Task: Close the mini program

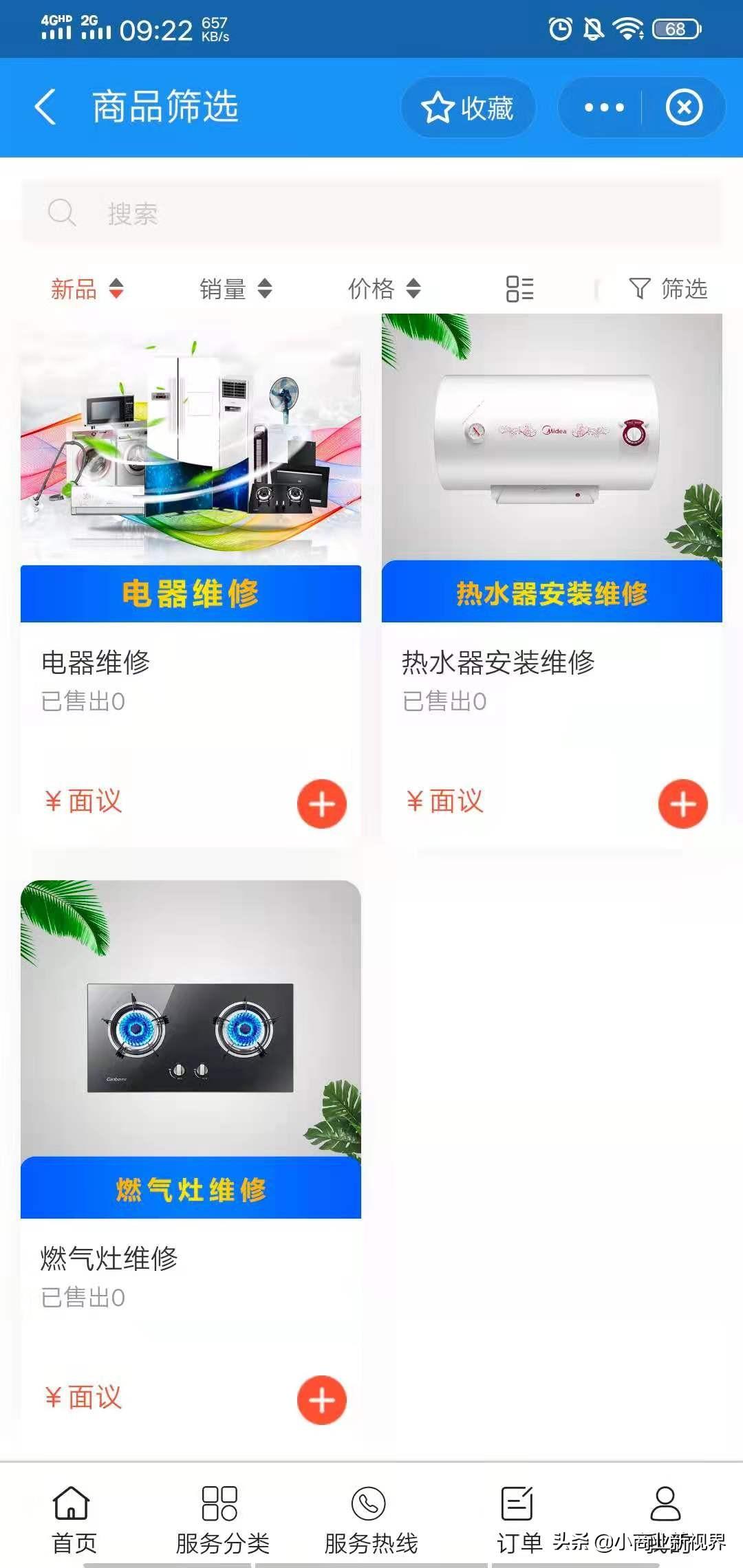Action: [684, 108]
